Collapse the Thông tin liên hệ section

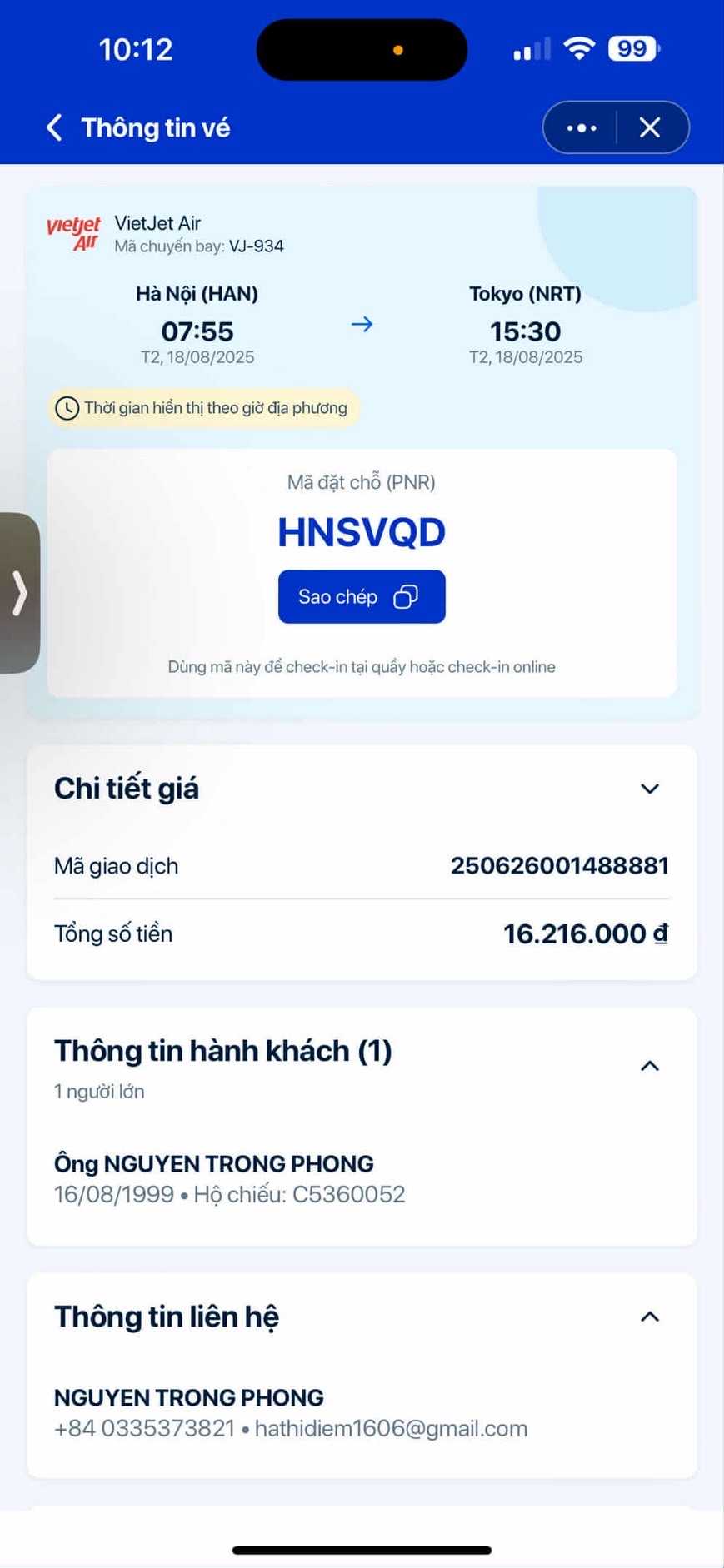tap(649, 1316)
